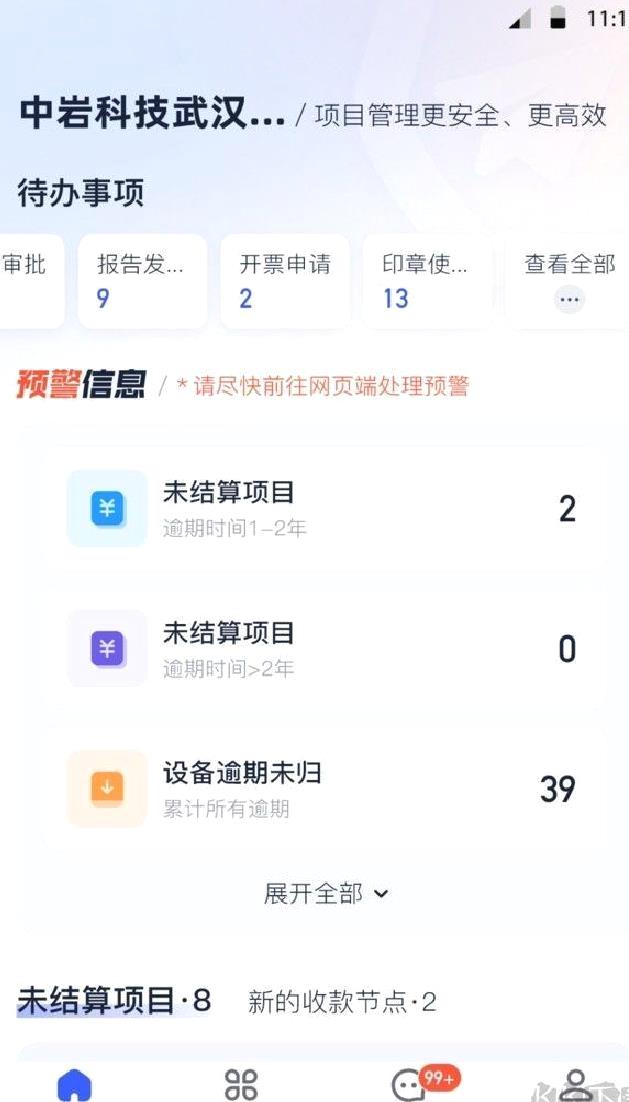Open 未结算项目 overdue 1–2年 row

point(323,509)
